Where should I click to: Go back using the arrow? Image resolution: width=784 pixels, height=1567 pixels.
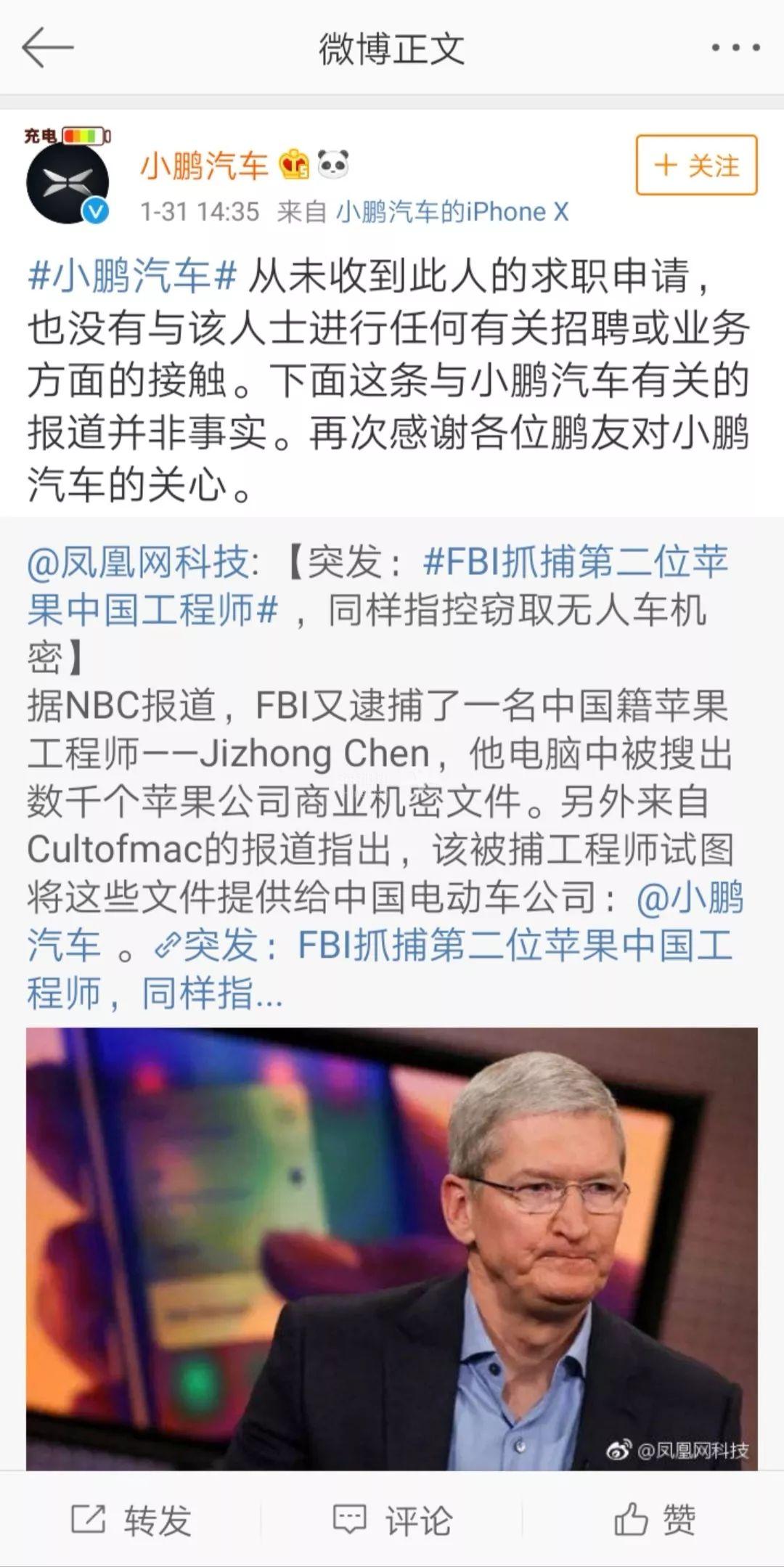pos(48,48)
